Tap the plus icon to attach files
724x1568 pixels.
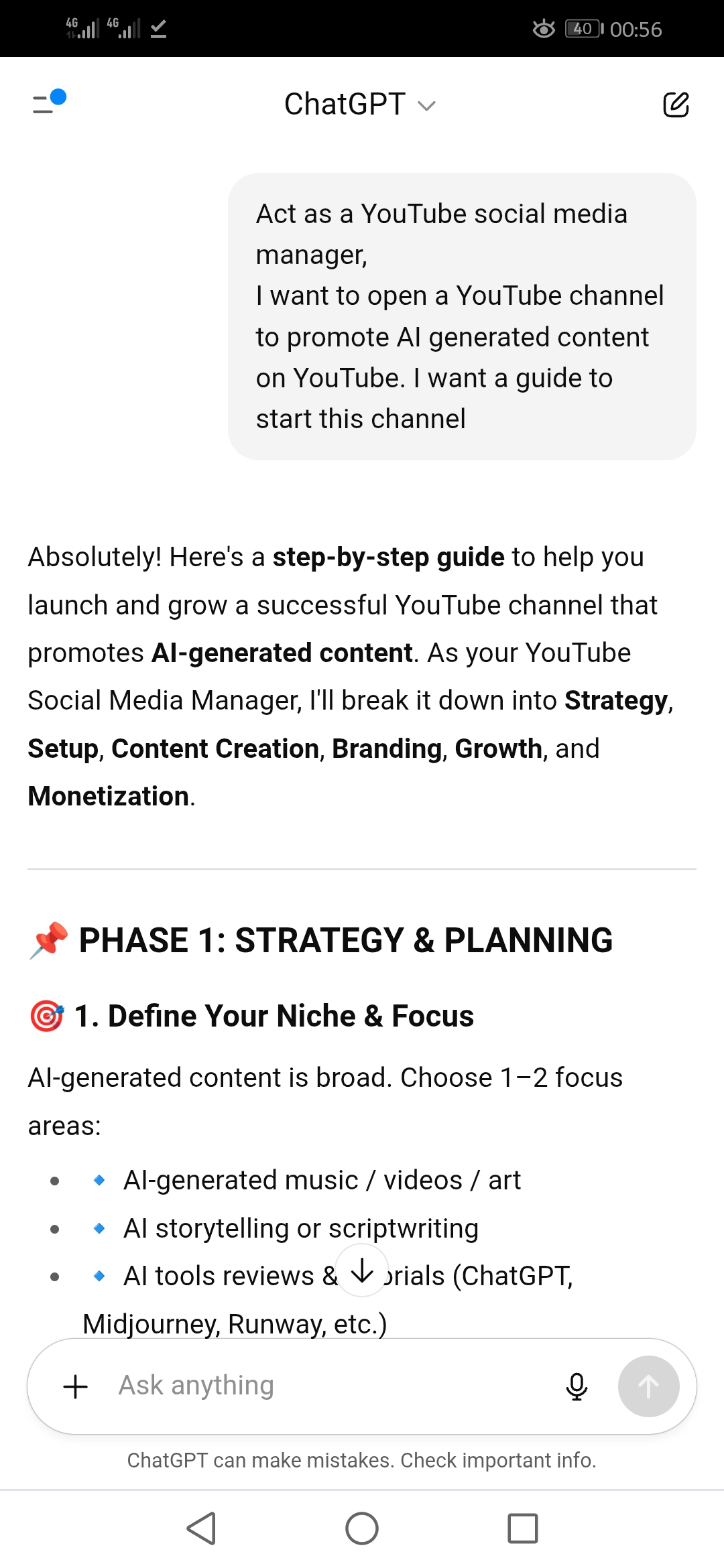(x=76, y=1386)
